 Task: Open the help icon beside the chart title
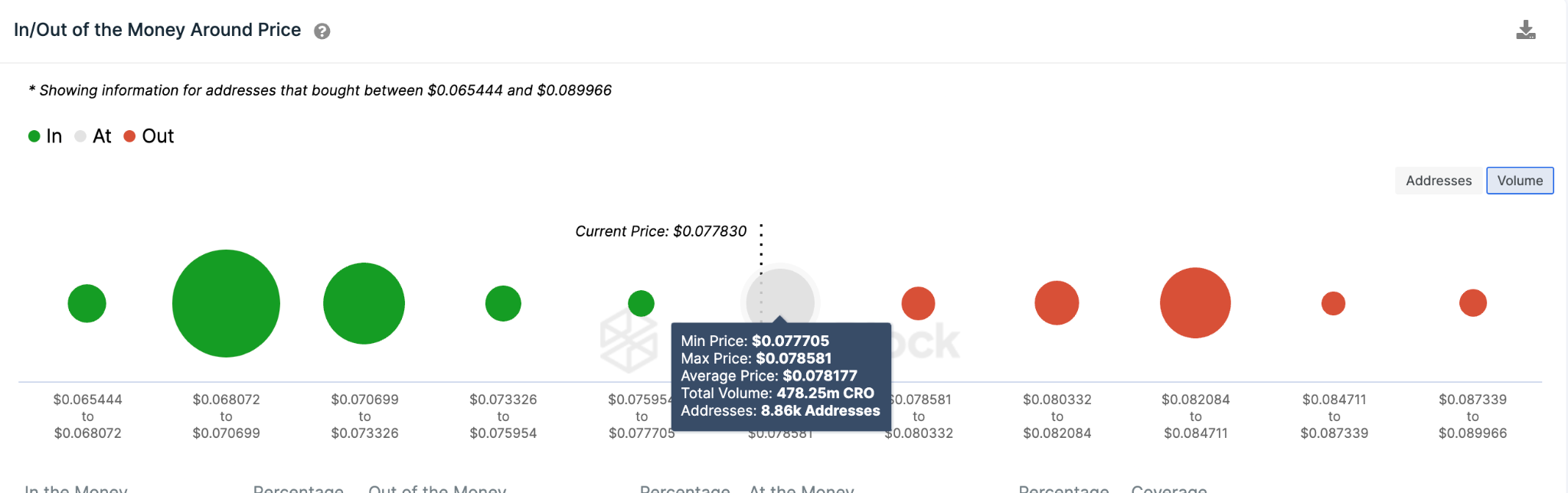322,31
